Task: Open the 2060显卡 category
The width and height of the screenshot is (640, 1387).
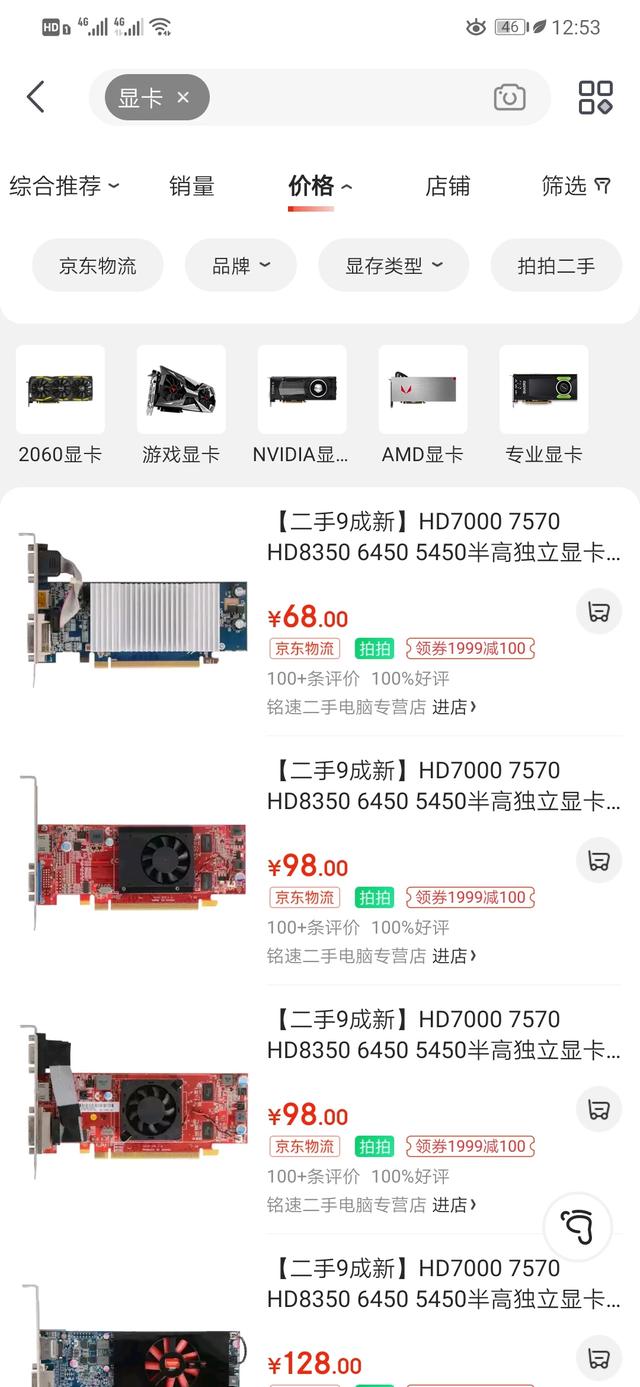Action: coord(60,405)
